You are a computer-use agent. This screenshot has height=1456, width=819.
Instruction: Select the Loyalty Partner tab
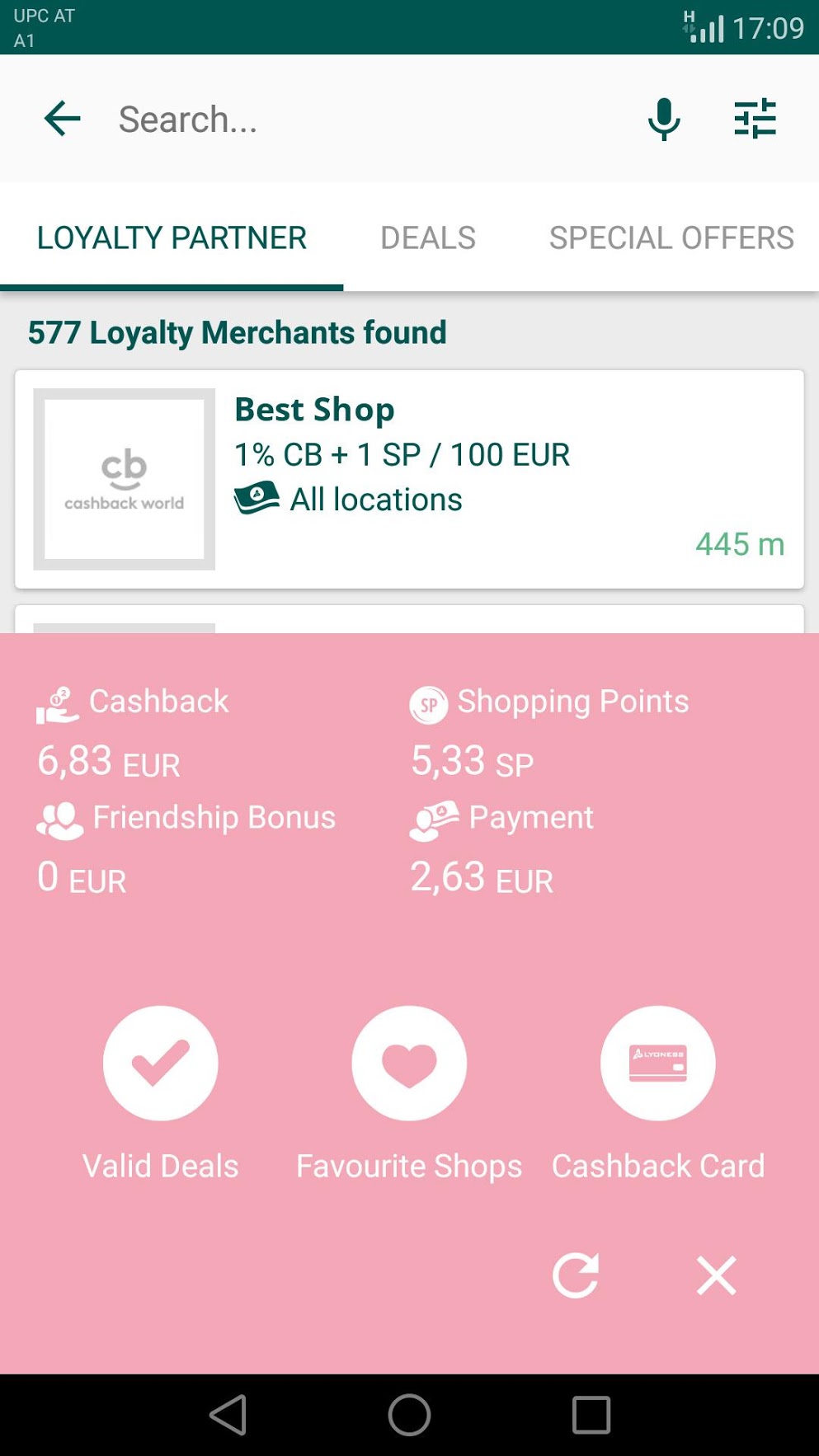(x=172, y=238)
